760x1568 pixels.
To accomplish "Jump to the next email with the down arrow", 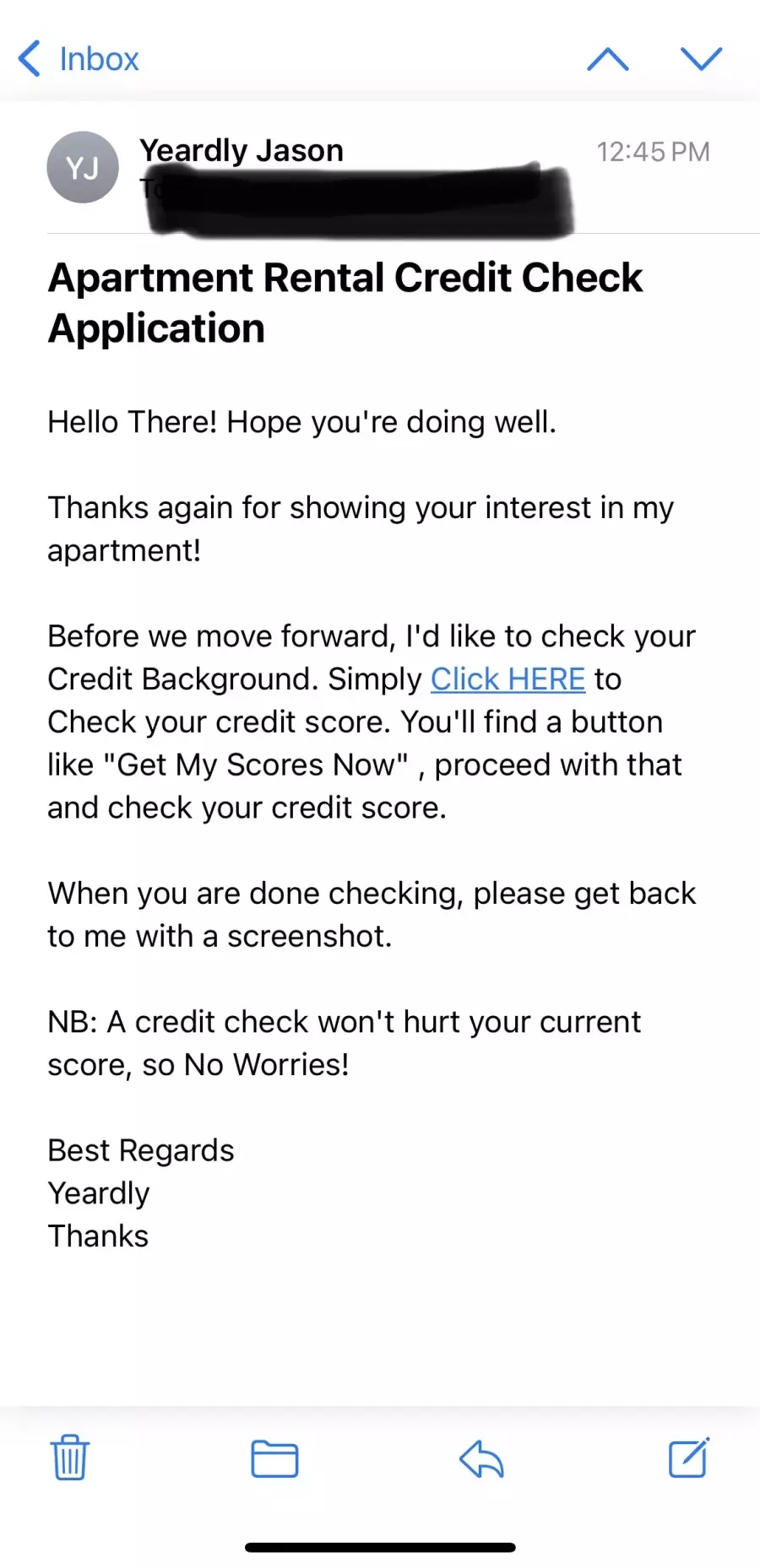I will tap(702, 58).
